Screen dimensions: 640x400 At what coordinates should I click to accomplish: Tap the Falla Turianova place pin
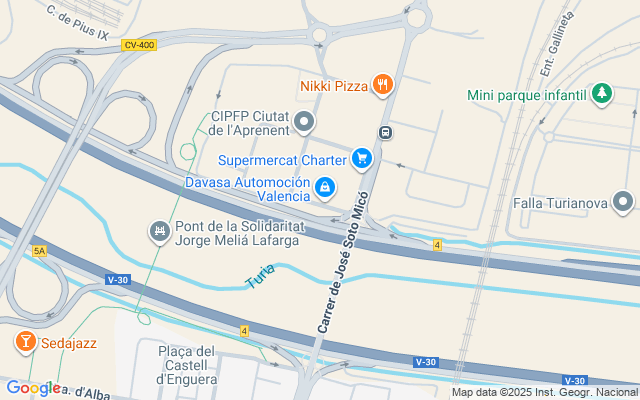point(624,203)
